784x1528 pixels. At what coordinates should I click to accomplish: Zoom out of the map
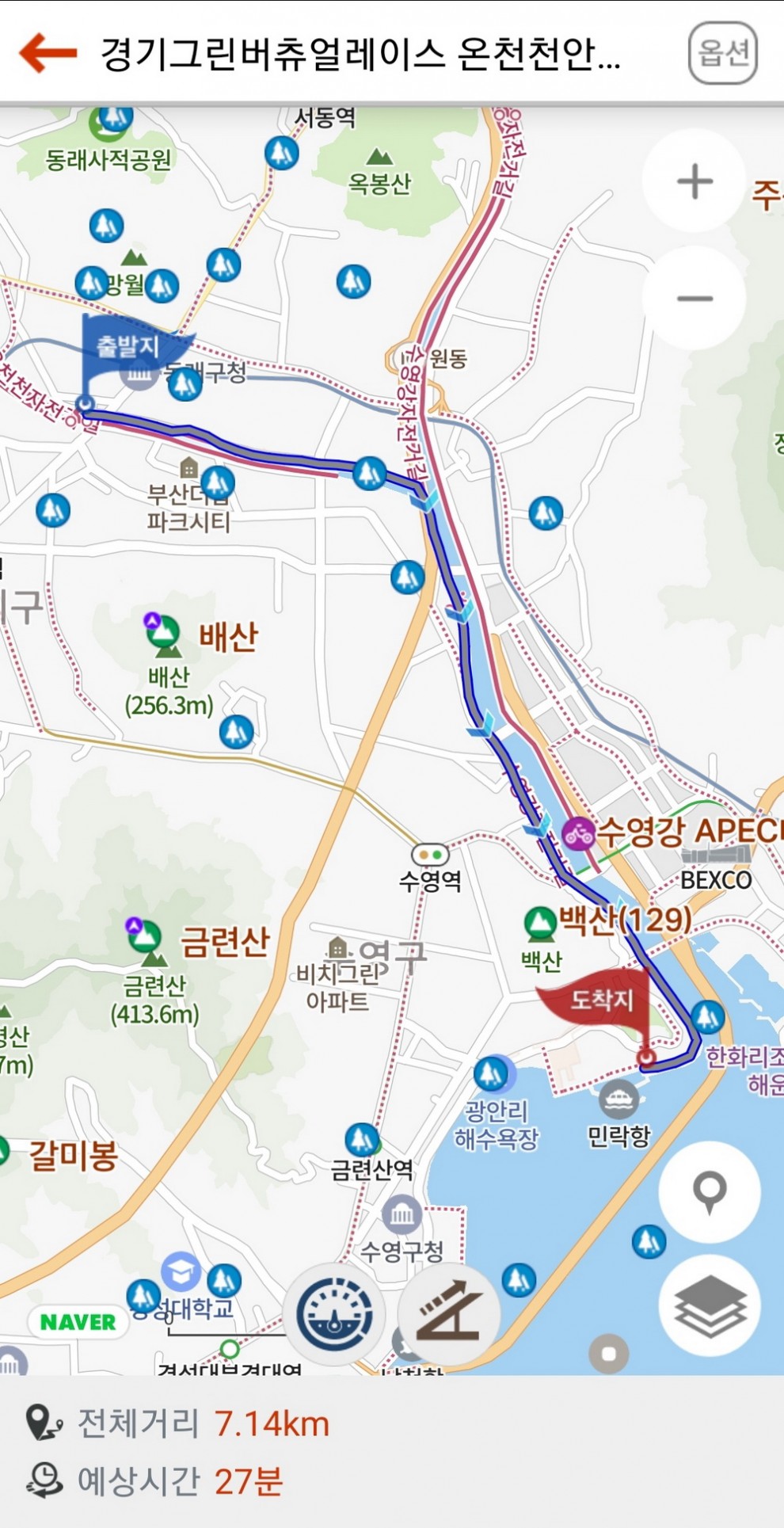click(x=695, y=299)
